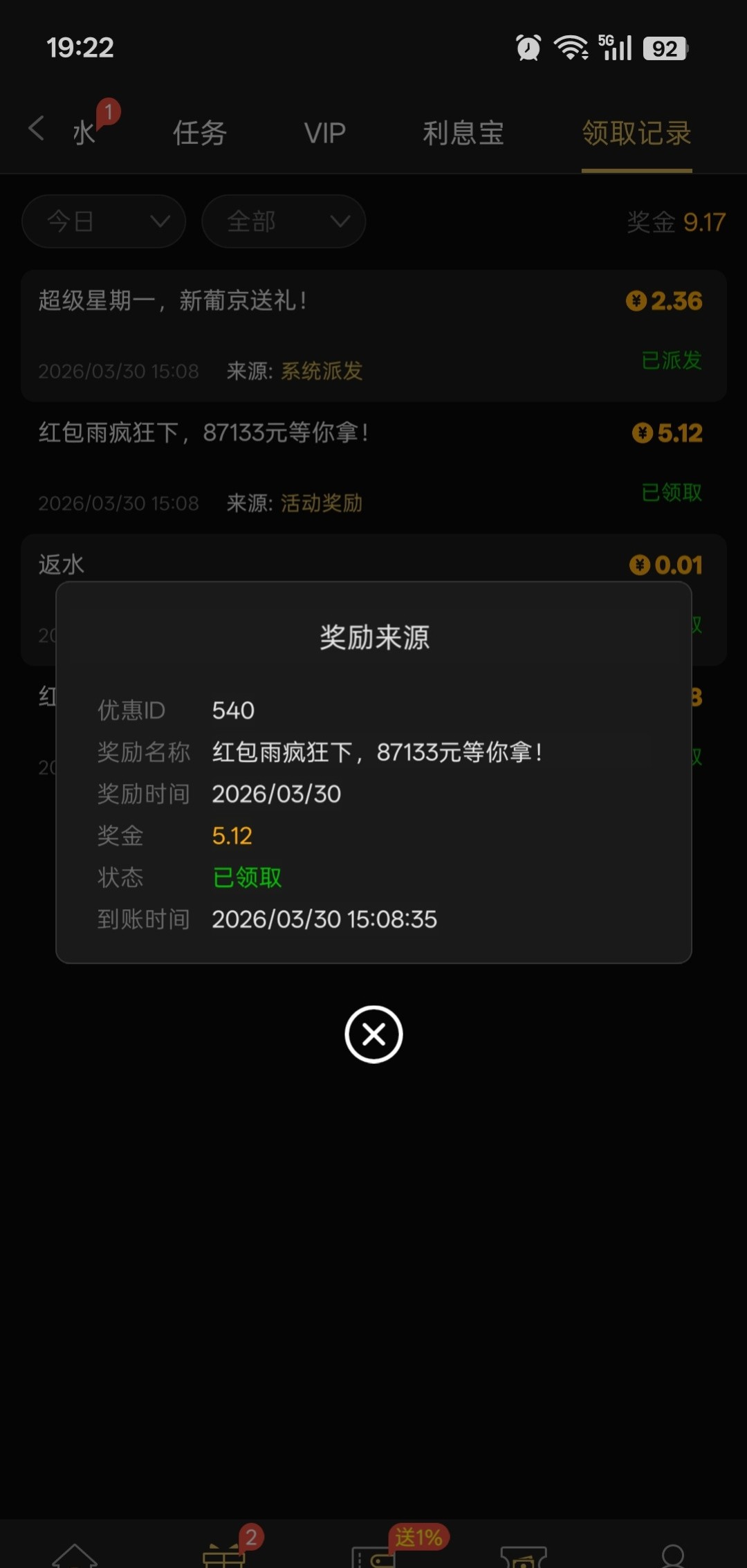Viewport: 747px width, 1568px height.
Task: Switch to the 利息宝 tab
Action: tap(463, 133)
